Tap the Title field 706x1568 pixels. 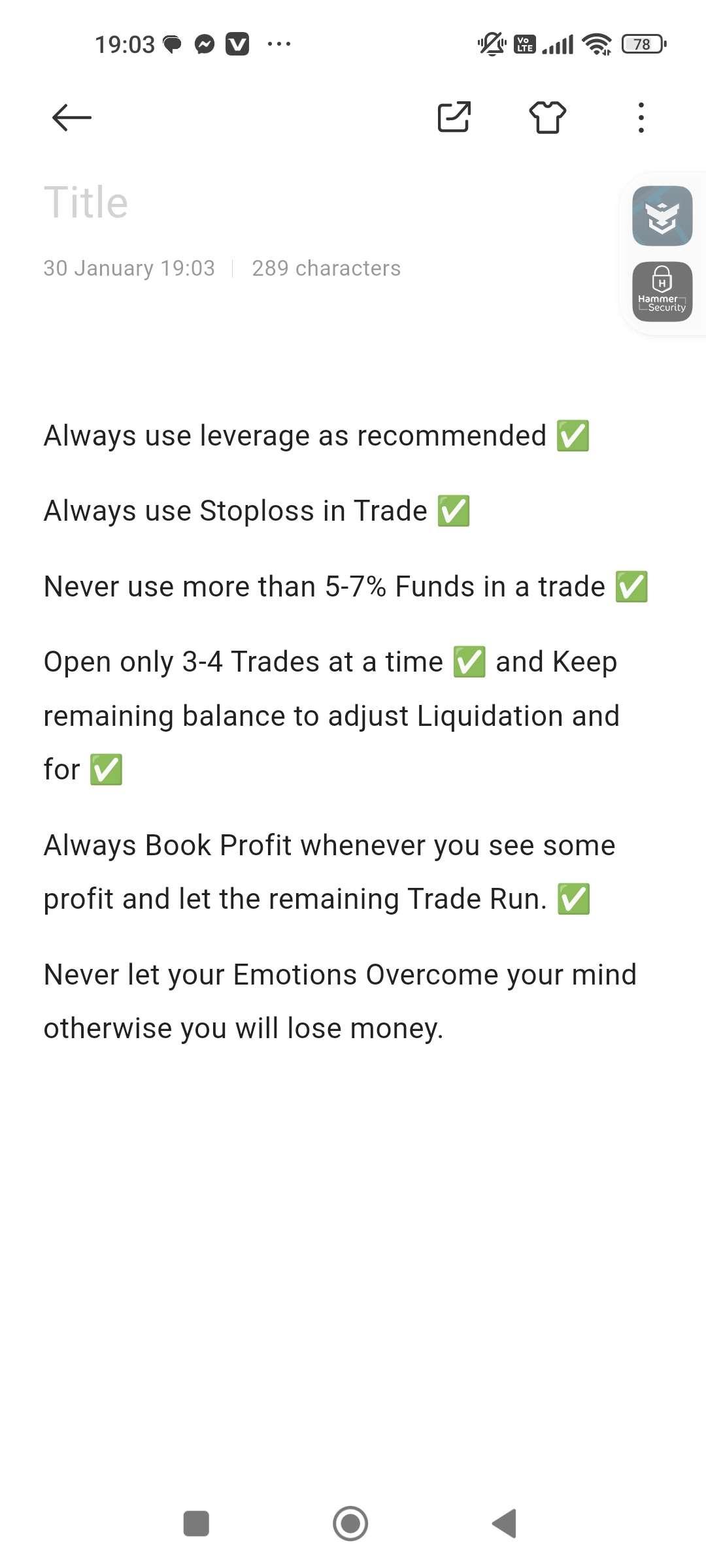pos(196,202)
